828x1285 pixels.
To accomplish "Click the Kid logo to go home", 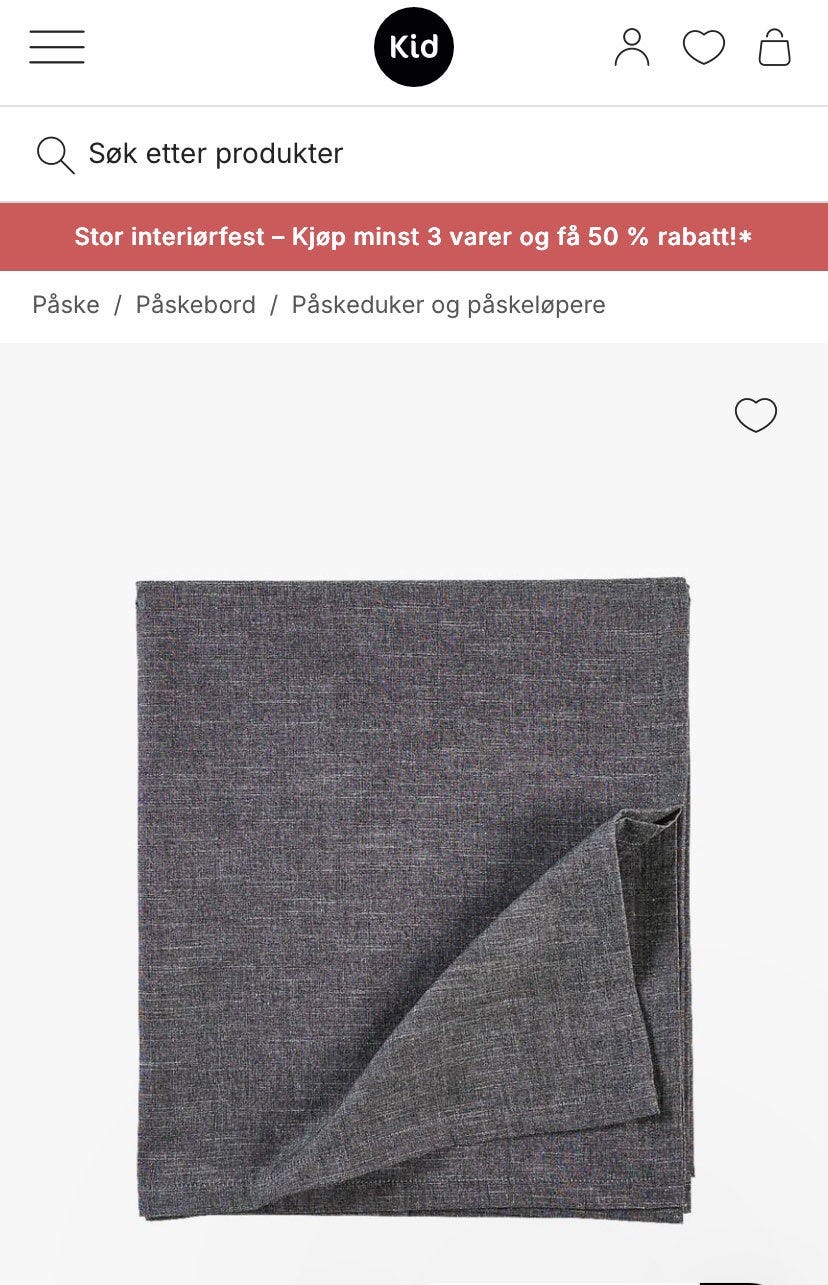I will [x=414, y=45].
